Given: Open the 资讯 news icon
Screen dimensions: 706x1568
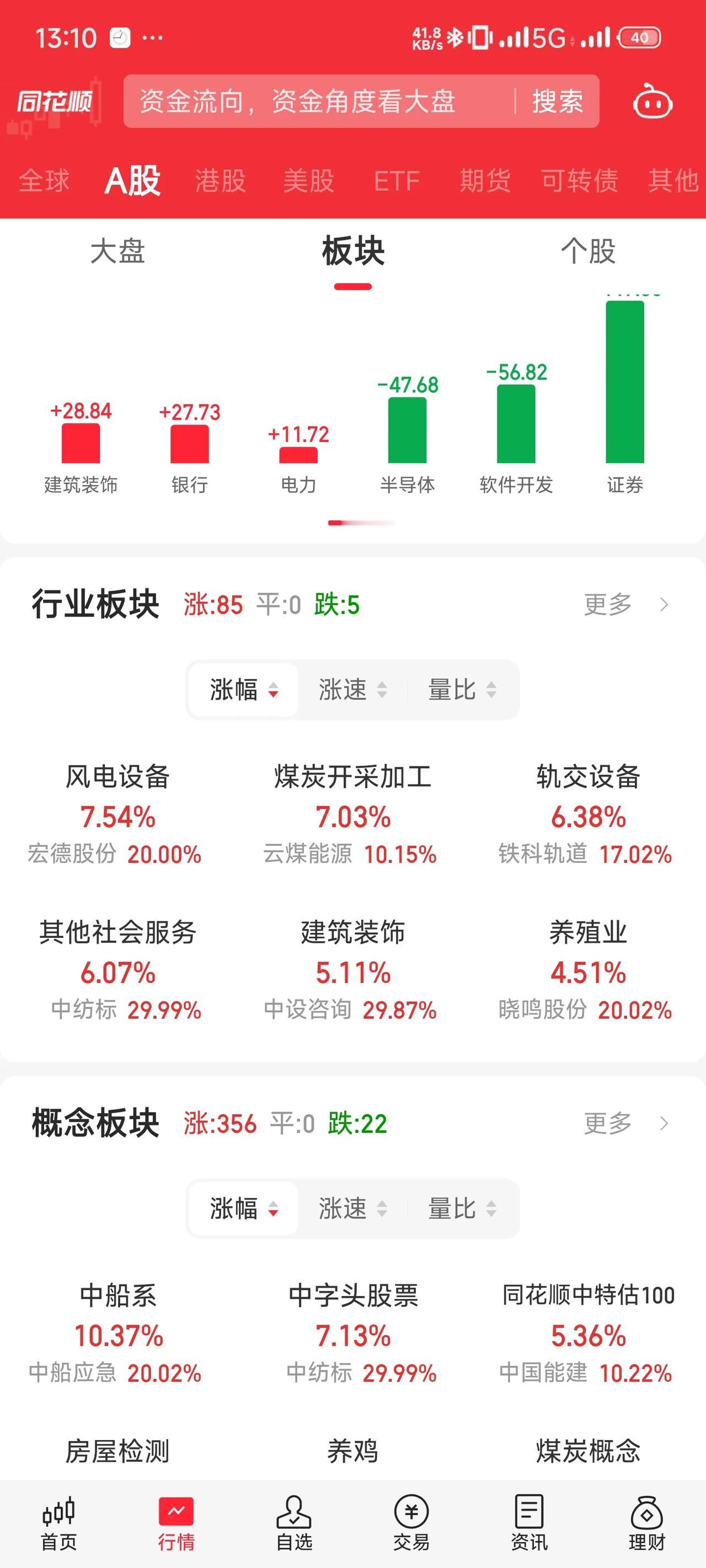Looking at the screenshot, I should [529, 1516].
